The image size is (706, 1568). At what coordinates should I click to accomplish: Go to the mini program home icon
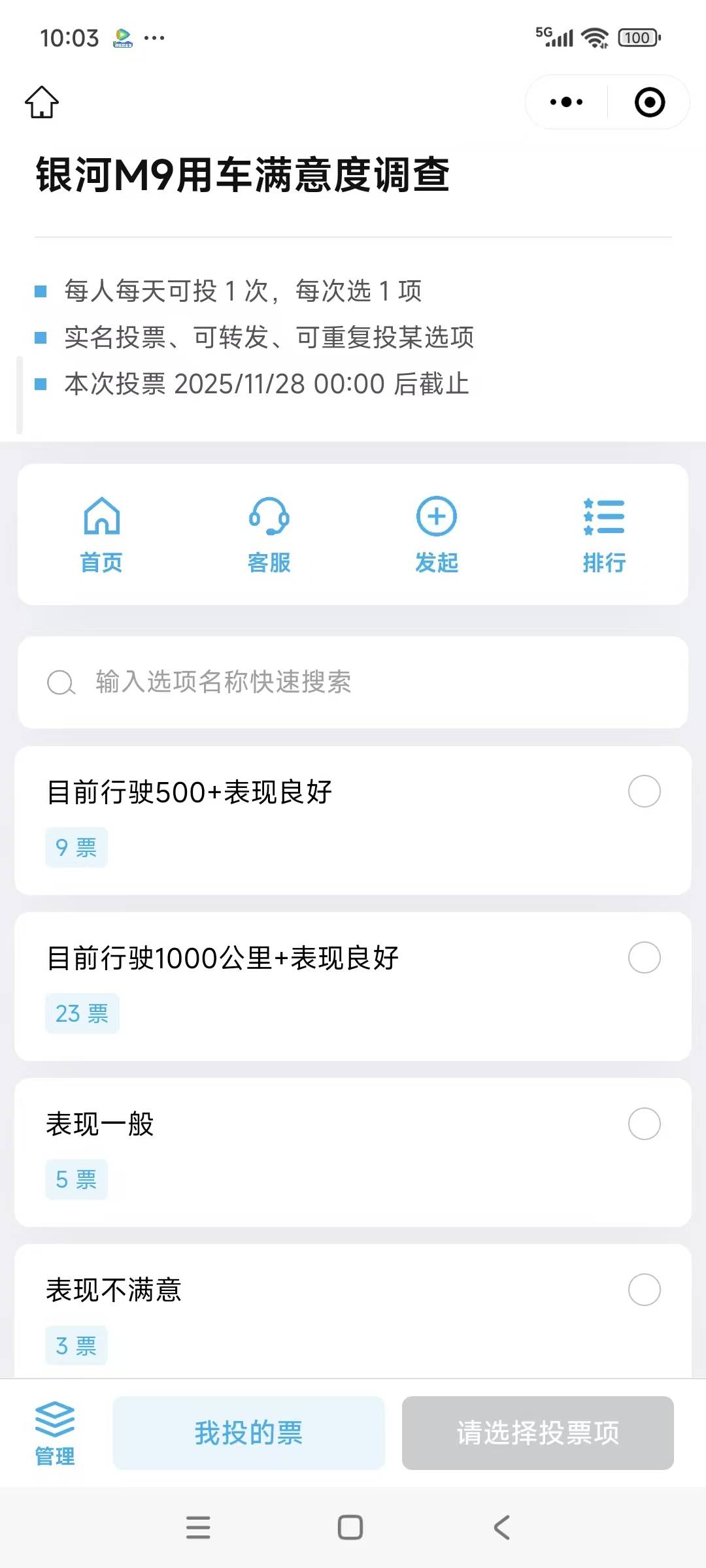point(42,102)
